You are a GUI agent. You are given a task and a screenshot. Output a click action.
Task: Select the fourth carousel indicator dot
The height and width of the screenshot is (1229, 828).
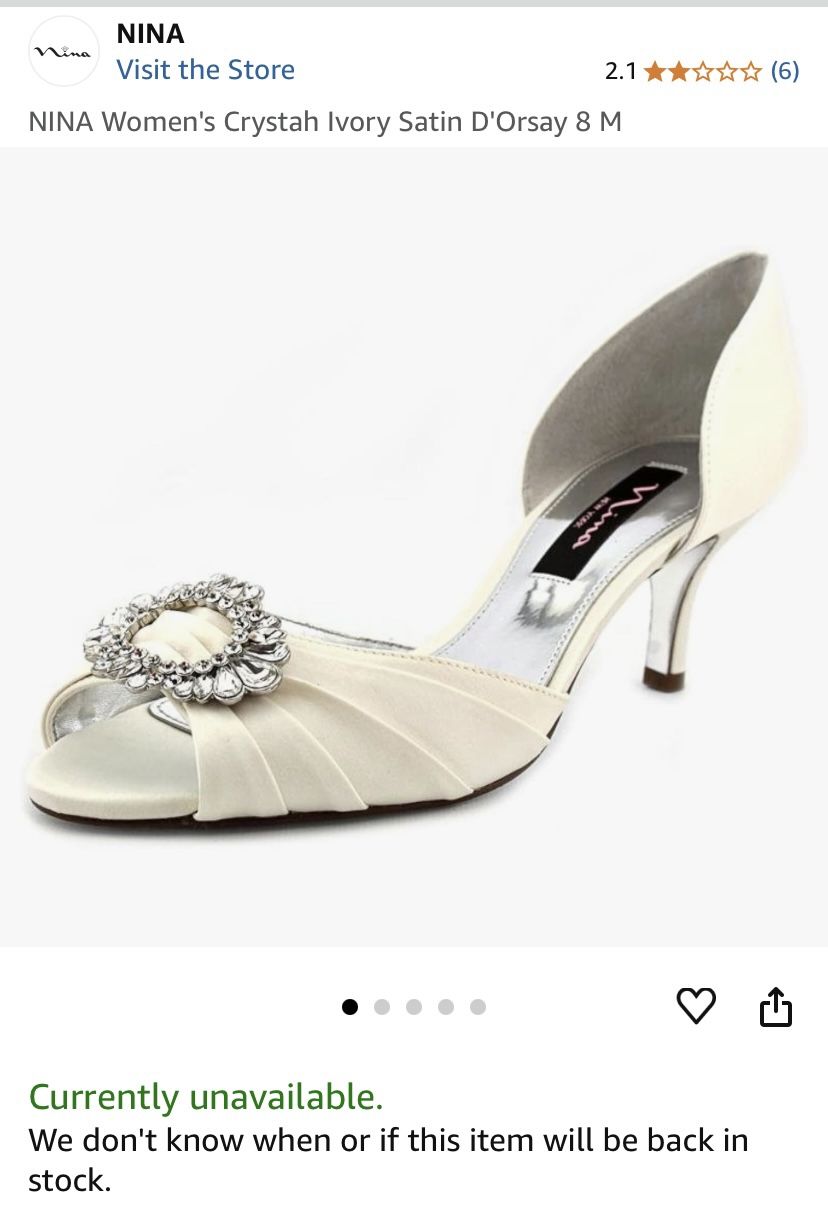[x=444, y=1008]
